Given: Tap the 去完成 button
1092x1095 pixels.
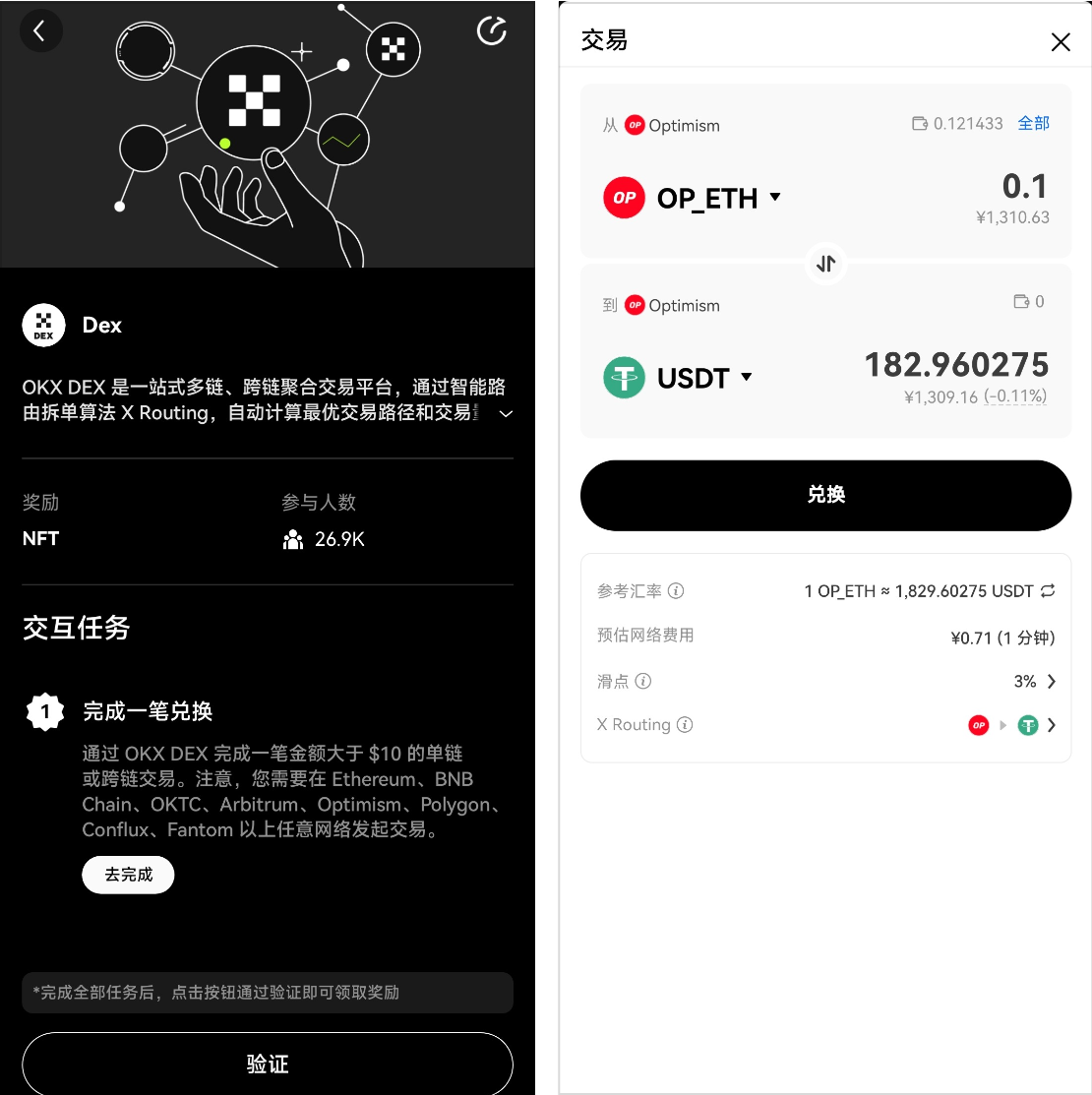Looking at the screenshot, I should 128,875.
